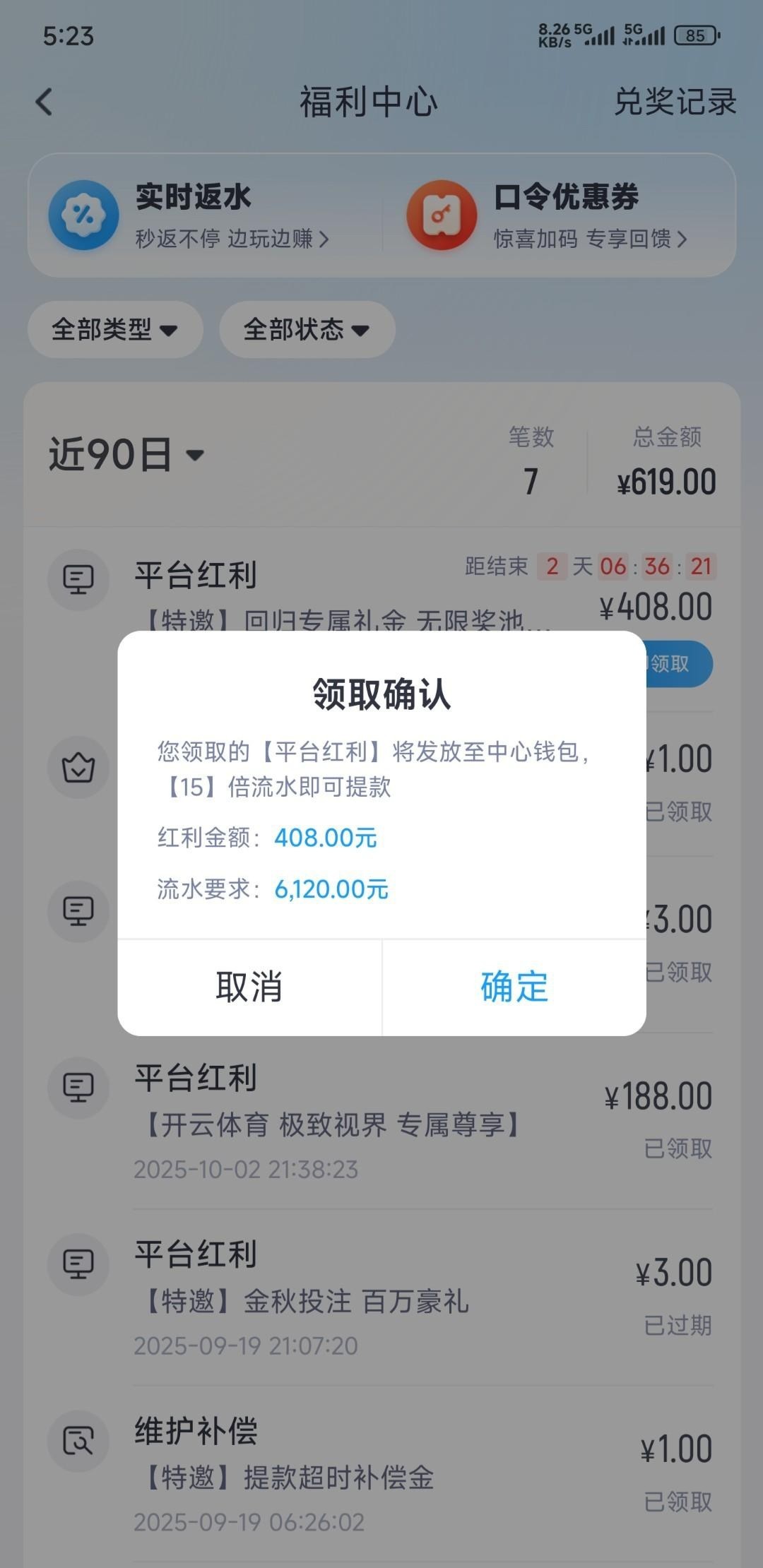Viewport: 763px width, 1568px height.
Task: Open 实时返水 rebate card
Action: (205, 215)
